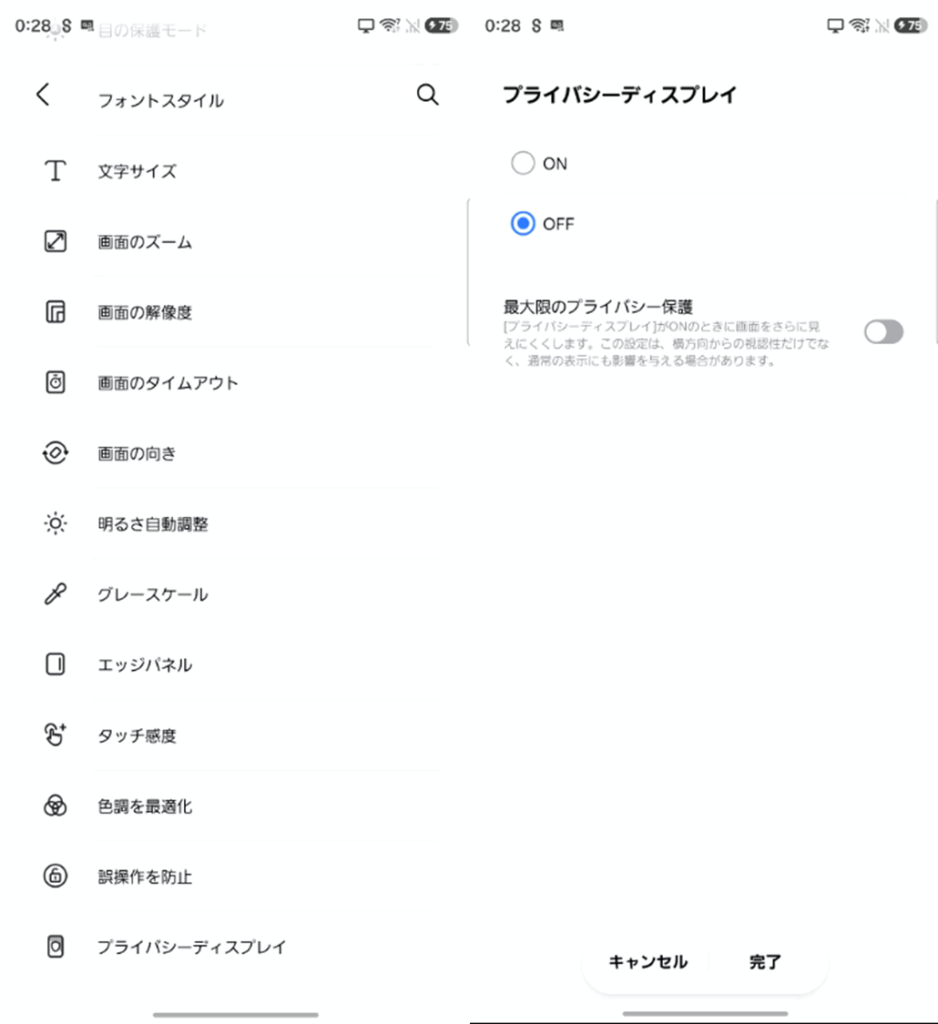
Task: Open エッジパネル setting
Action: (144, 665)
